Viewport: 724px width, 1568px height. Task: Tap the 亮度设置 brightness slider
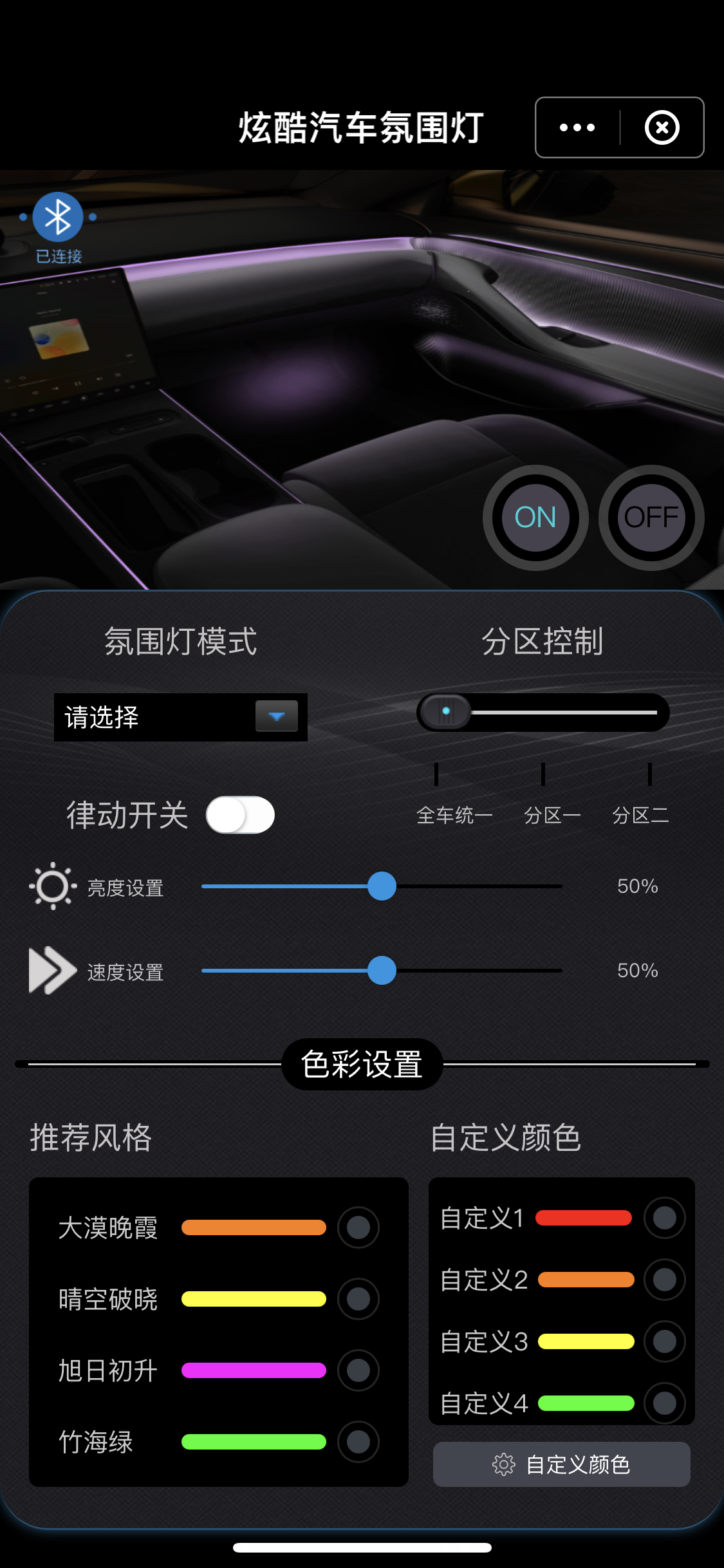(x=382, y=886)
